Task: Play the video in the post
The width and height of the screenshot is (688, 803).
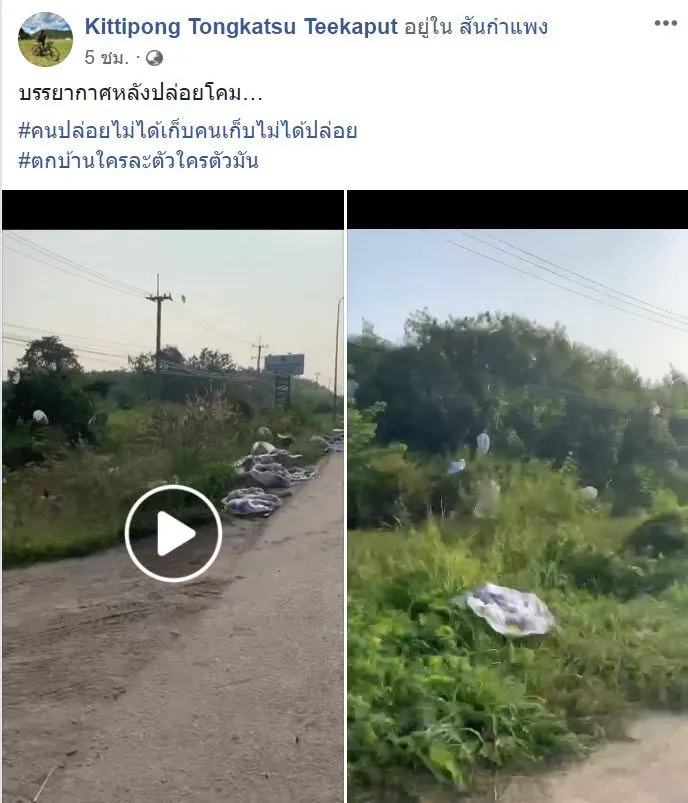Action: pos(173,534)
